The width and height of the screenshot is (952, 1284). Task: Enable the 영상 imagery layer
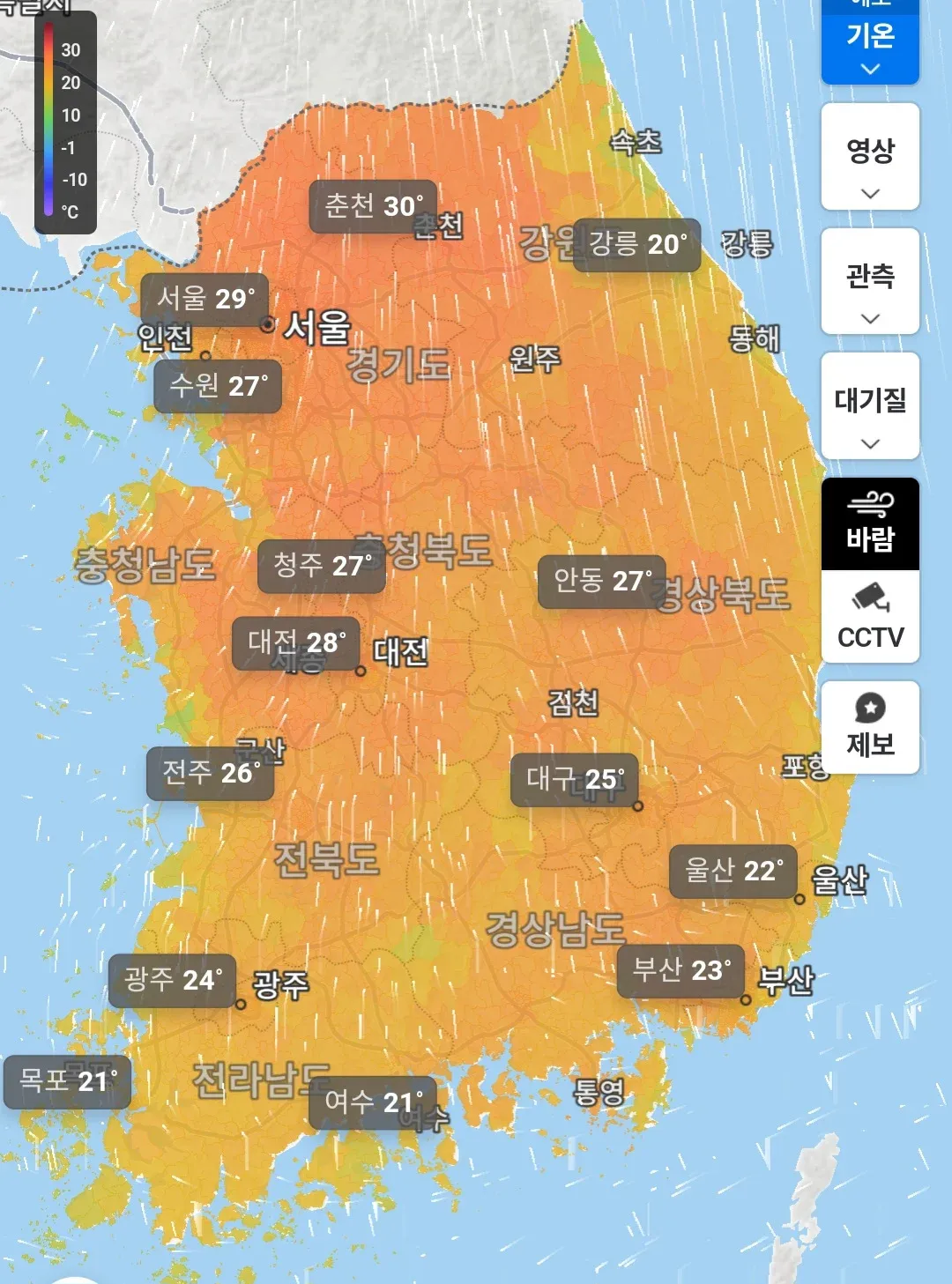(x=869, y=157)
